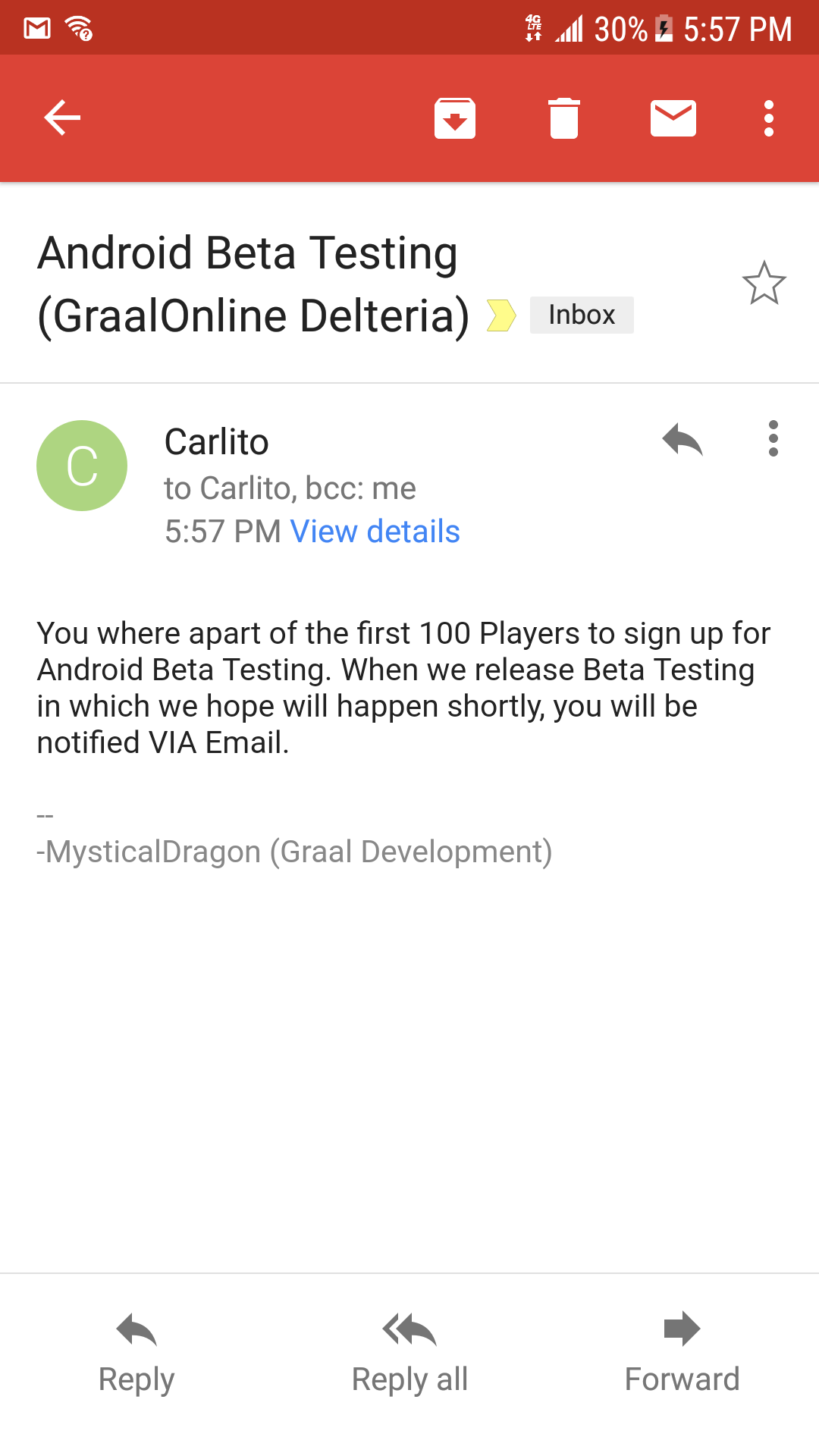Forward this email to someone
The height and width of the screenshot is (1456, 819).
click(682, 1354)
